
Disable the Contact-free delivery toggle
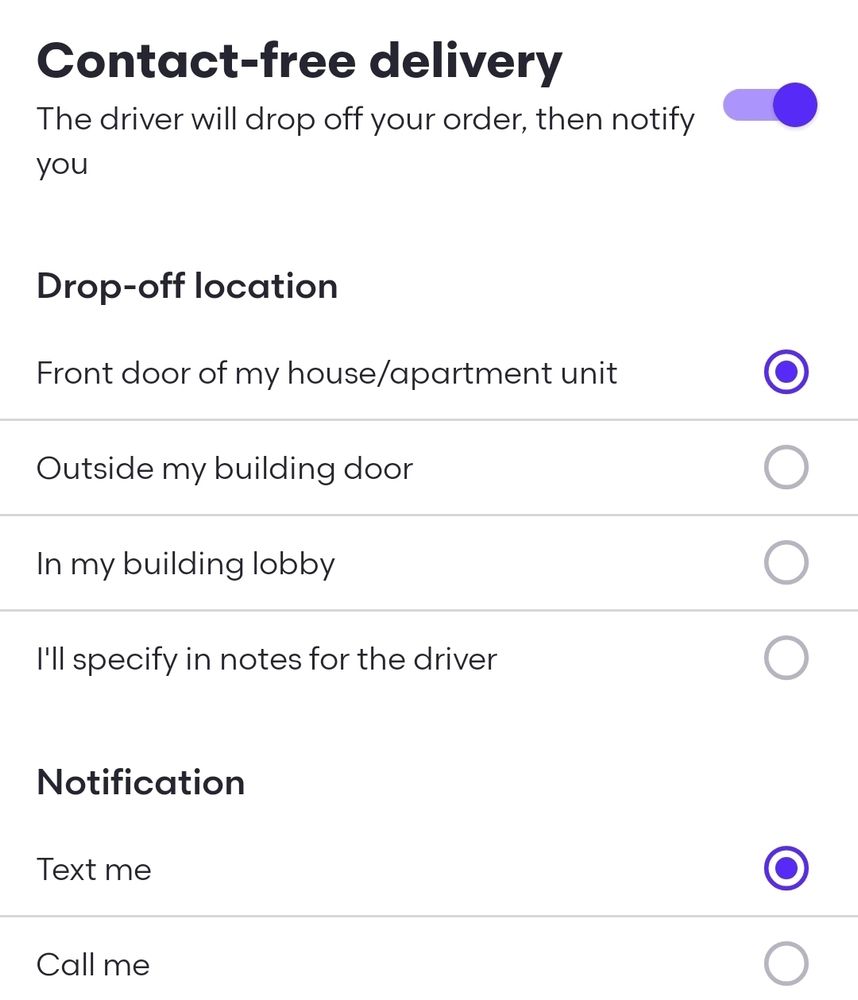(x=770, y=104)
